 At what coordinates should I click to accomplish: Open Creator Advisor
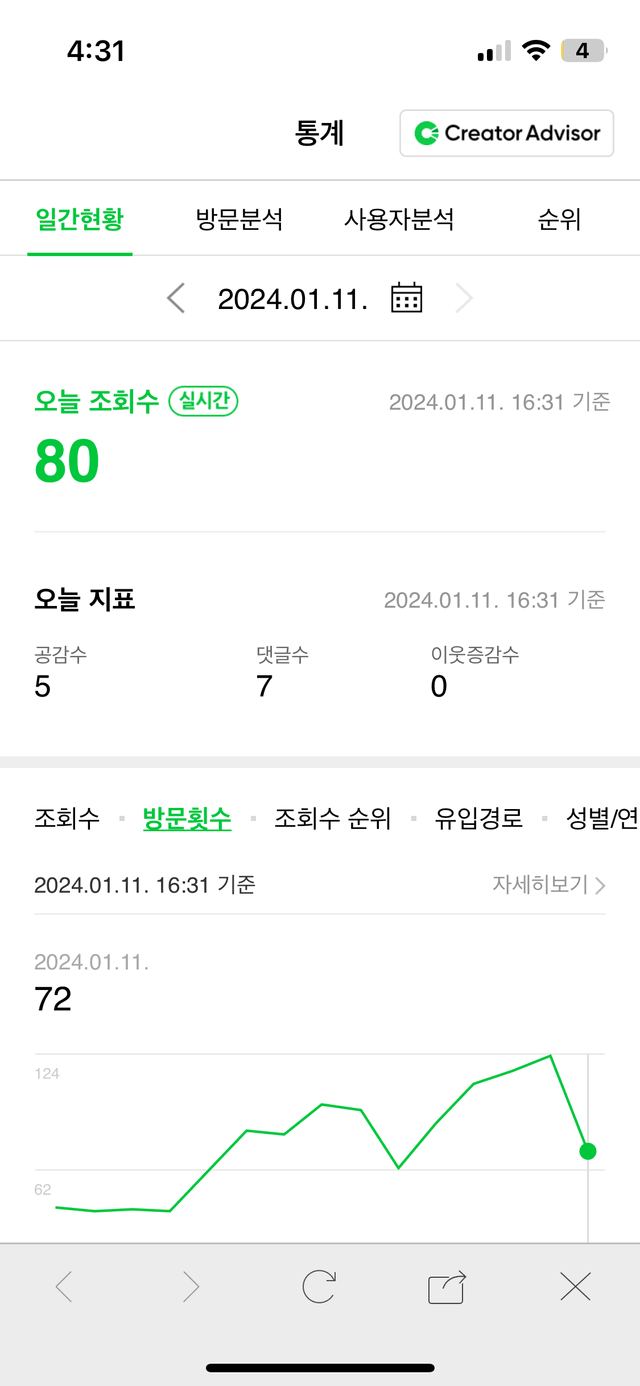point(506,133)
